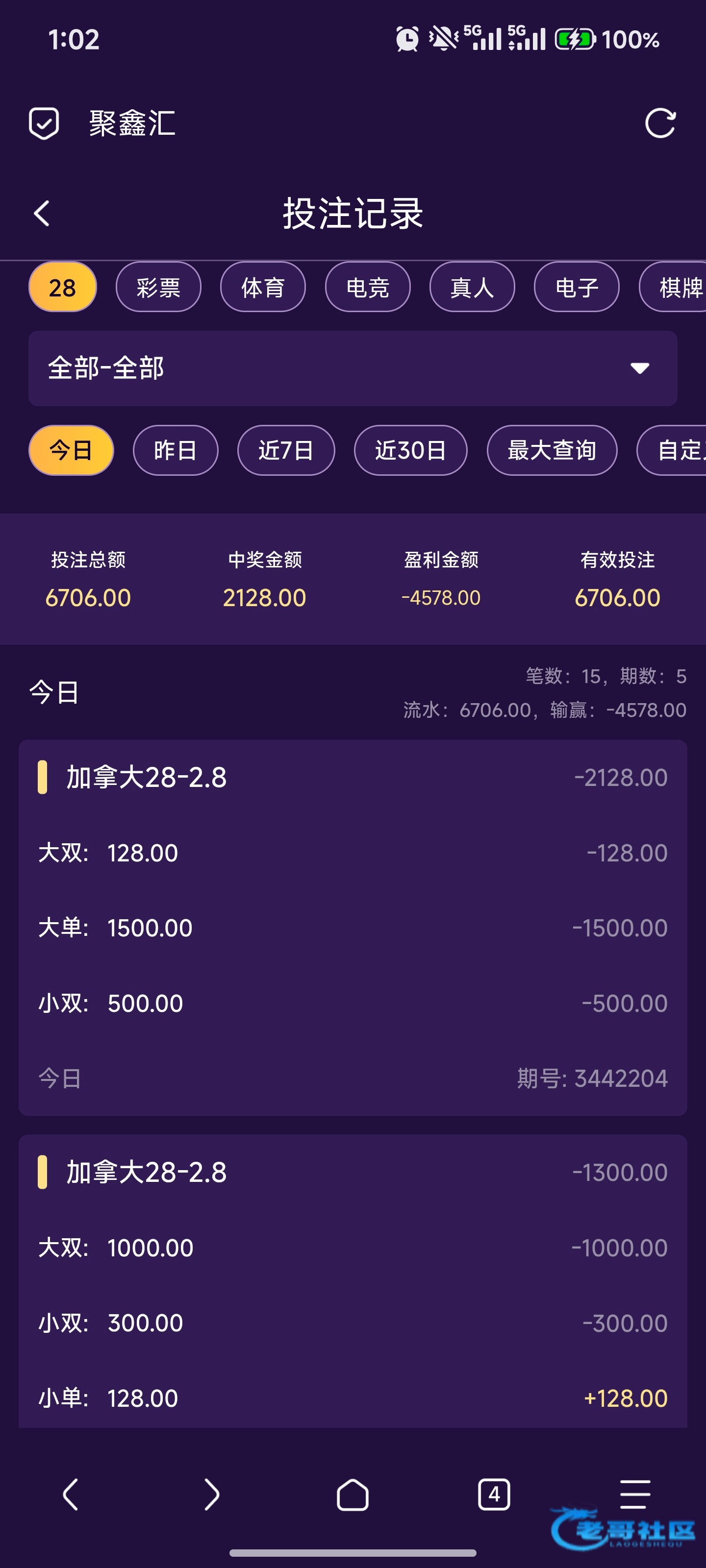
Task: Switch to the 棋牌 category
Action: tap(673, 287)
